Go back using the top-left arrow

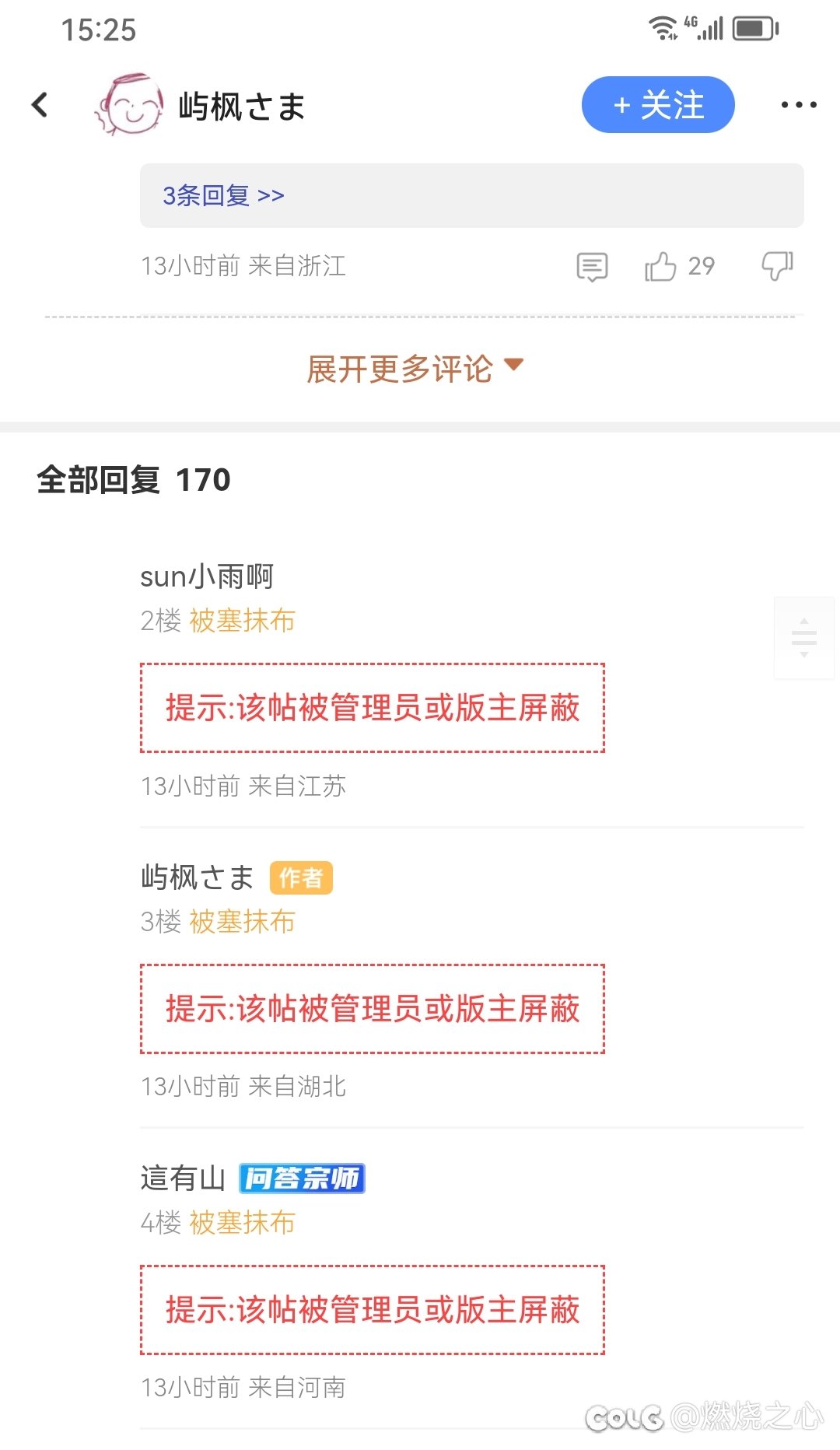click(40, 105)
